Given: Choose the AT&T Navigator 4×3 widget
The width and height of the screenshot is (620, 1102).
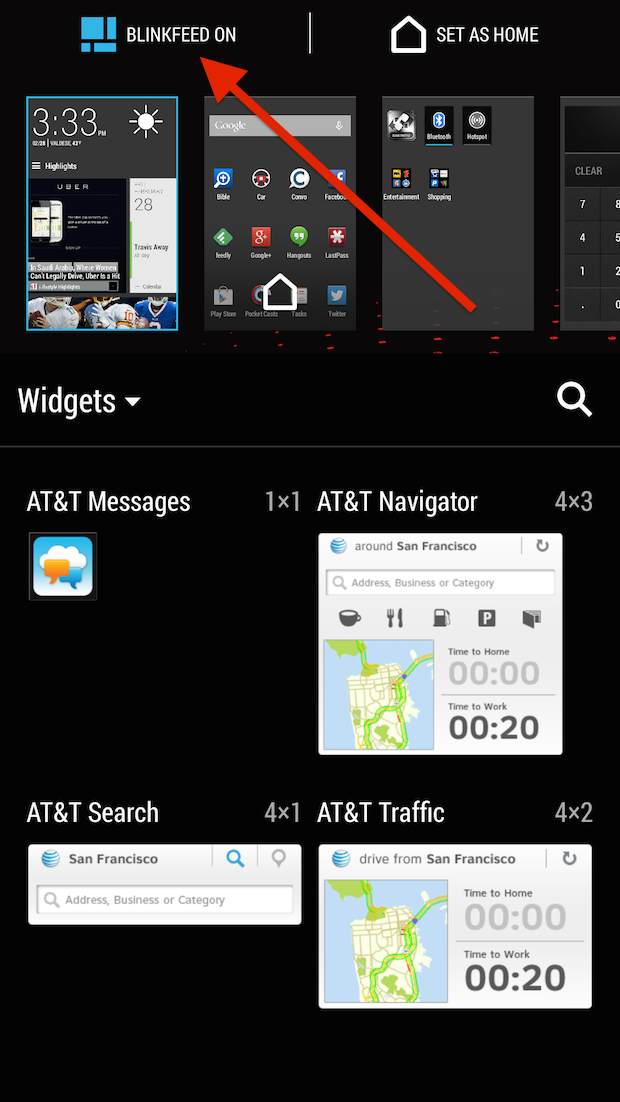Looking at the screenshot, I should point(440,643).
